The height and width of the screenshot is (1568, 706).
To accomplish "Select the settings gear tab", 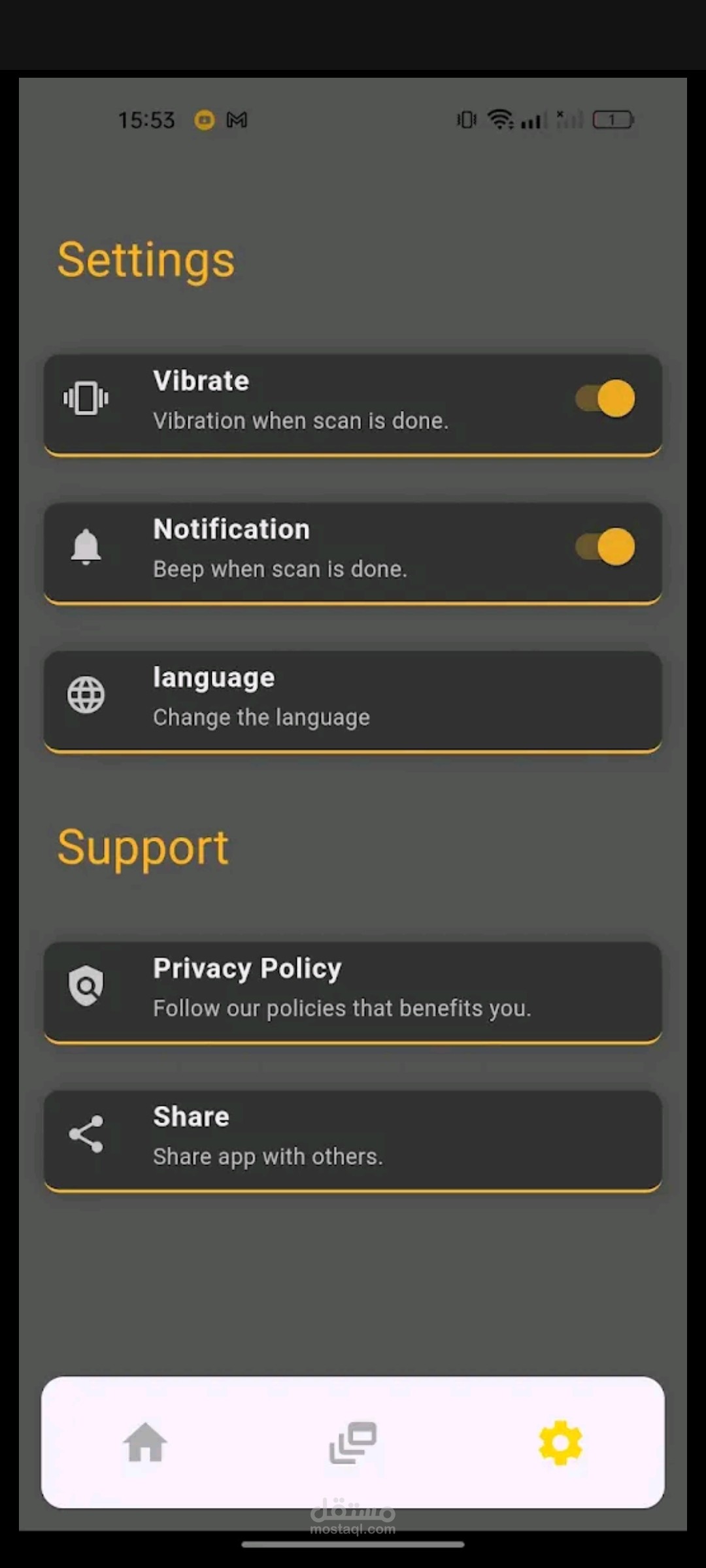I will point(560,1442).
